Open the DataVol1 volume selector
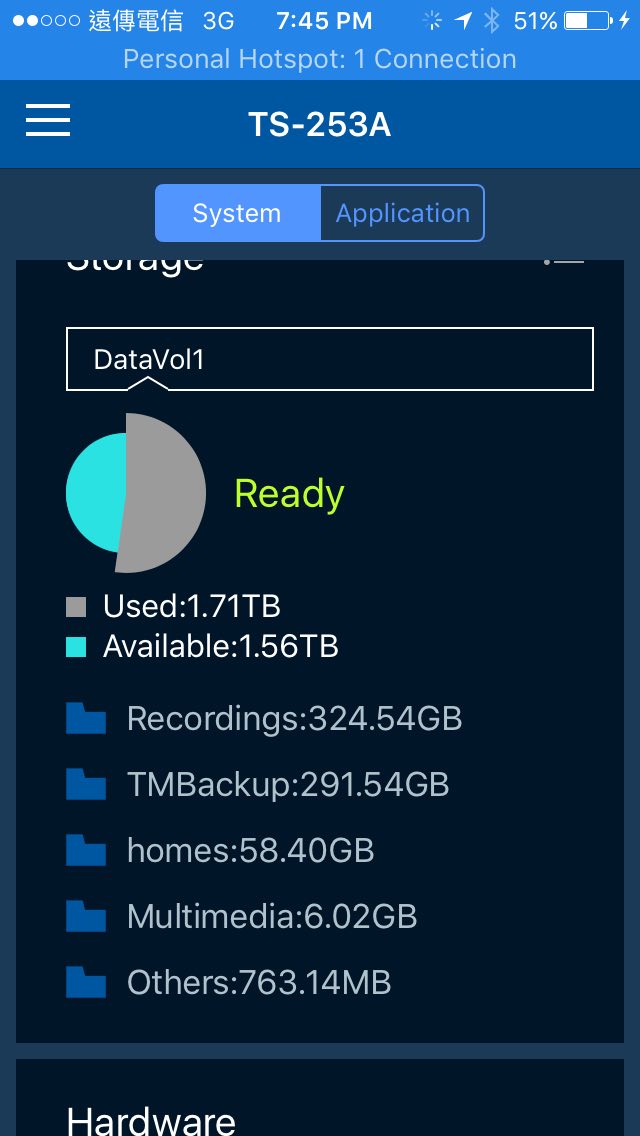Image resolution: width=640 pixels, height=1136 pixels. [329, 359]
